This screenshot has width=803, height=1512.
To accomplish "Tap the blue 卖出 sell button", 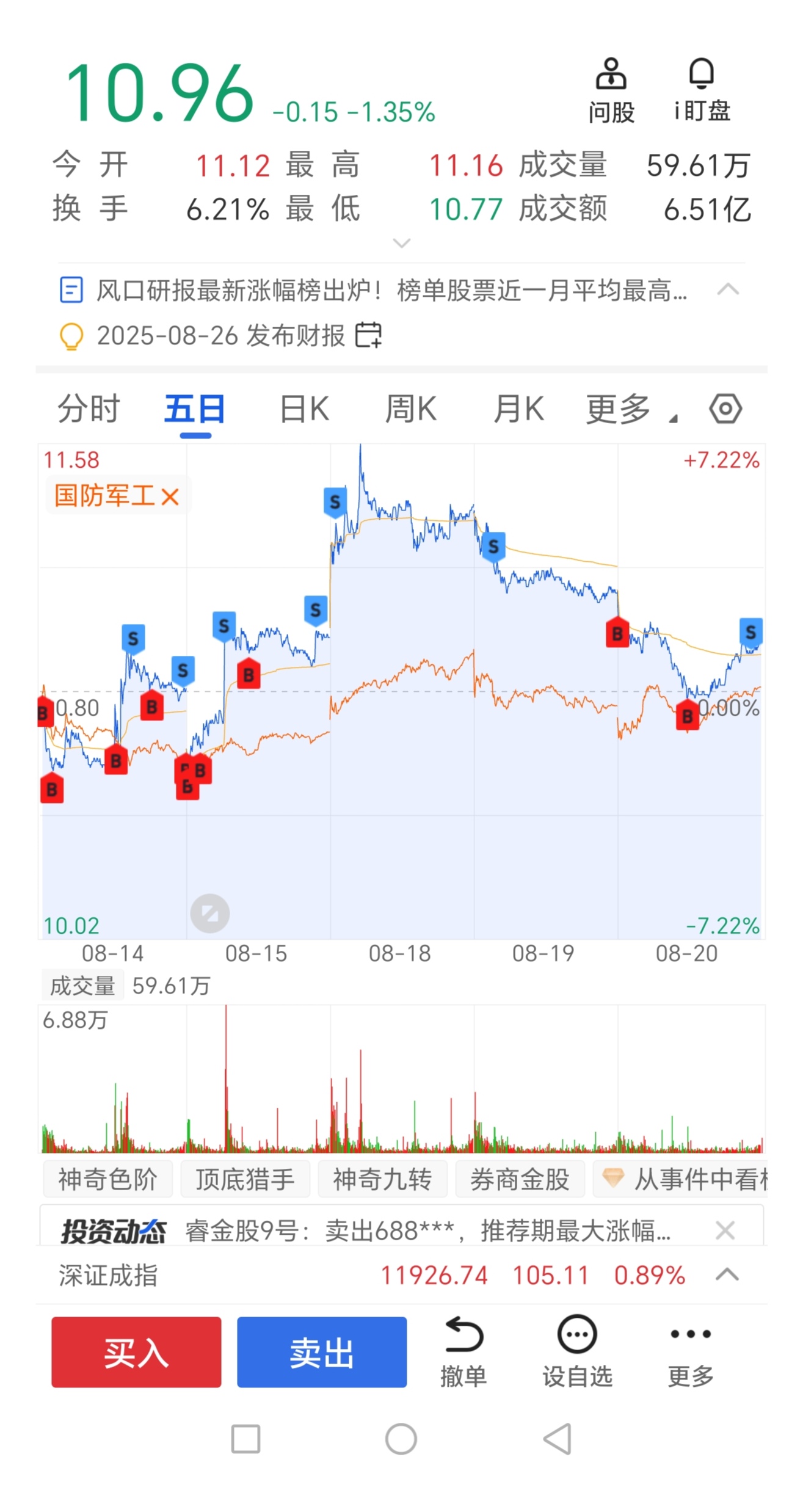I will [x=322, y=1352].
